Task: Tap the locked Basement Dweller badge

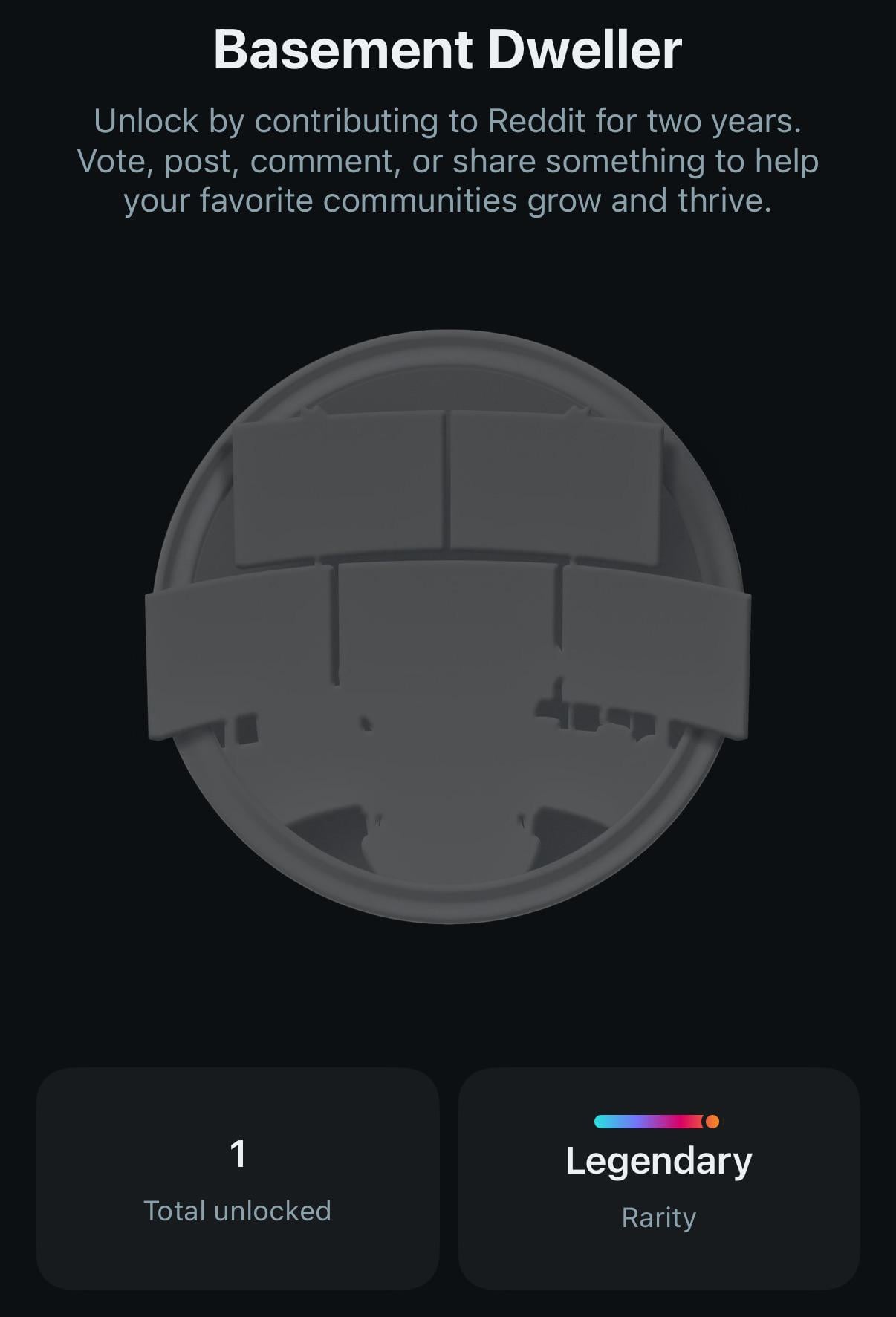Action: (x=448, y=626)
